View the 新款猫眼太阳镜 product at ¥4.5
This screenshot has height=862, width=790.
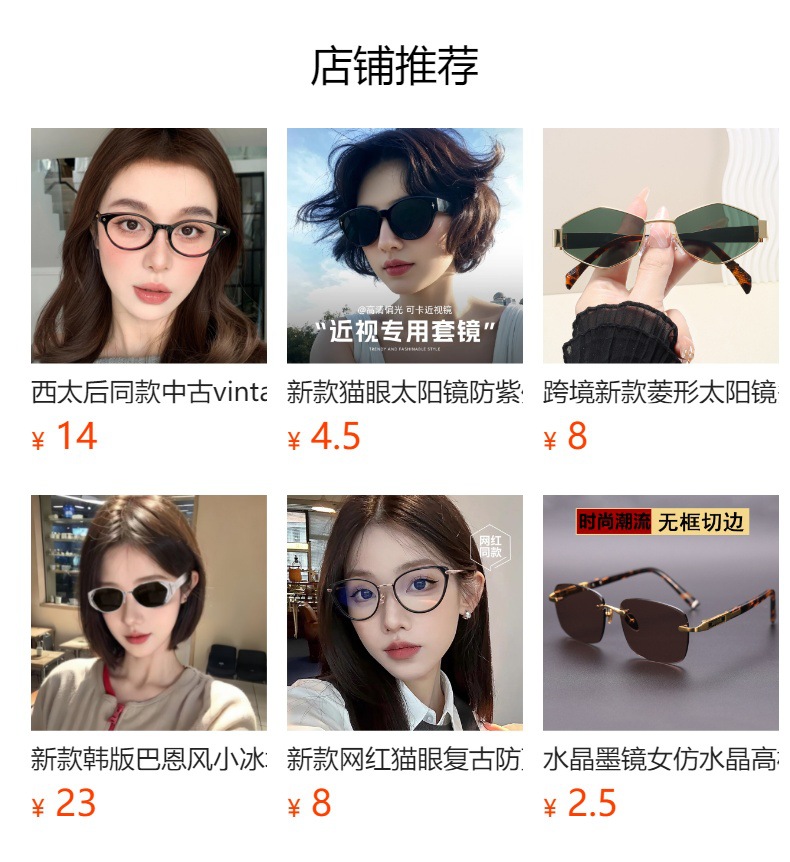pos(405,246)
